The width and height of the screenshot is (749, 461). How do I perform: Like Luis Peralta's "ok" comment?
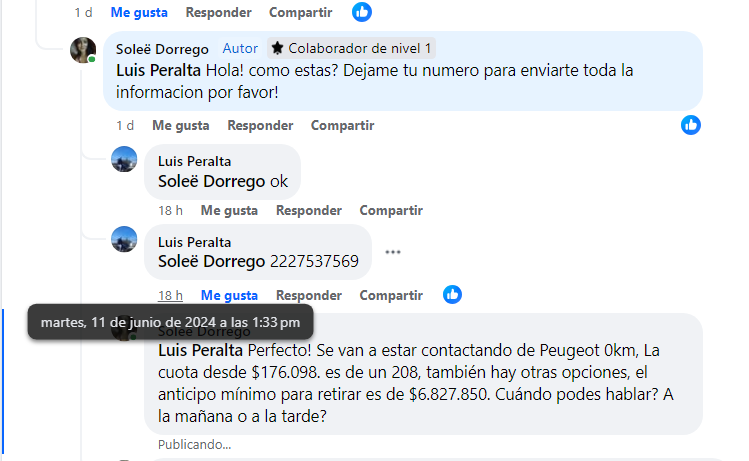point(229,210)
